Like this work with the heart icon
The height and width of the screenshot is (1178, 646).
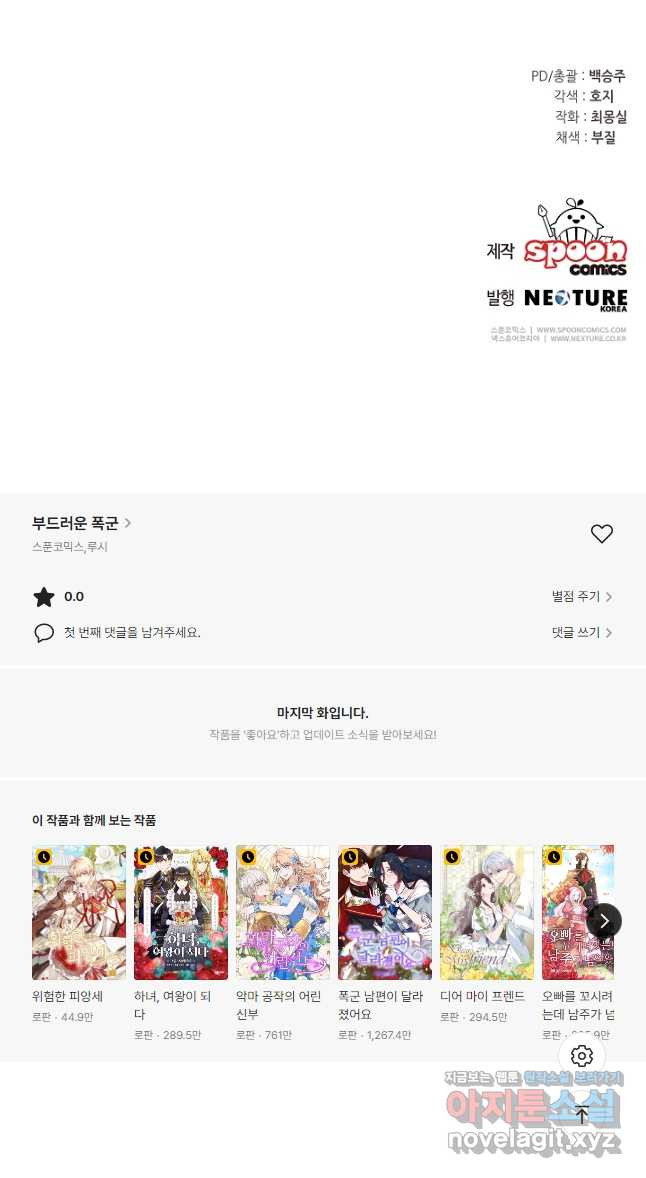601,534
